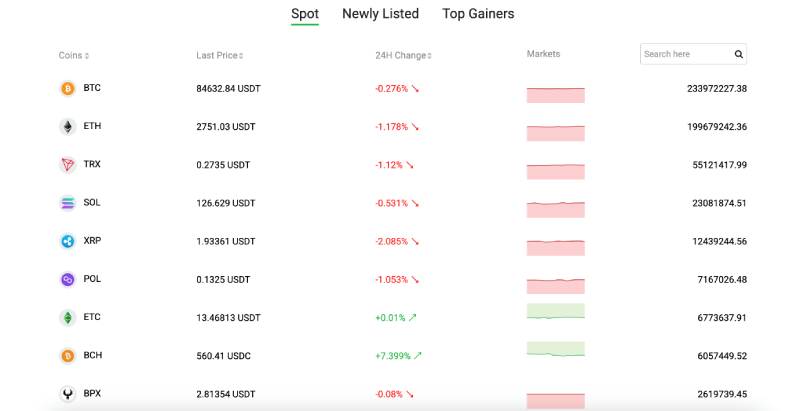
Task: Open the Top Gainers tab
Action: (x=478, y=14)
